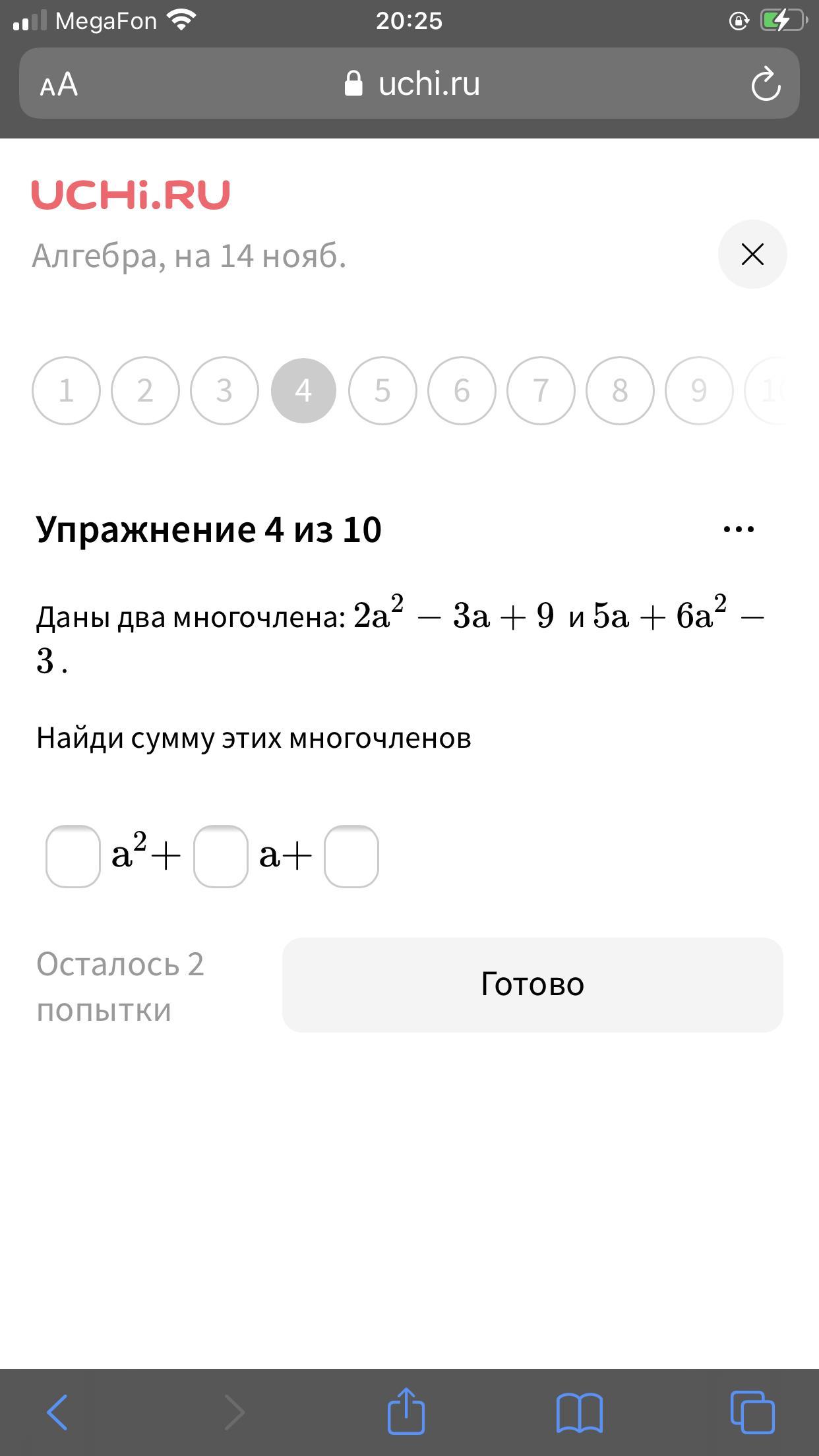Reload the uchi.ru page
The width and height of the screenshot is (819, 1456).
(x=766, y=84)
